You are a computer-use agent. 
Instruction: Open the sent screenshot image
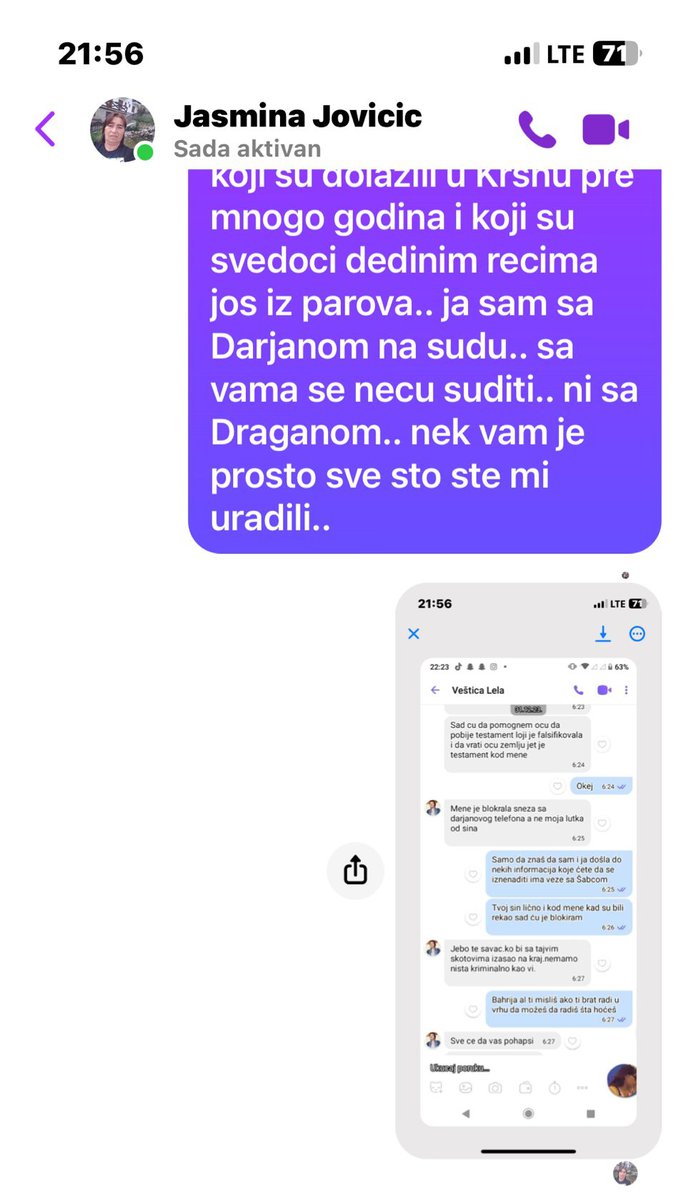tap(528, 870)
